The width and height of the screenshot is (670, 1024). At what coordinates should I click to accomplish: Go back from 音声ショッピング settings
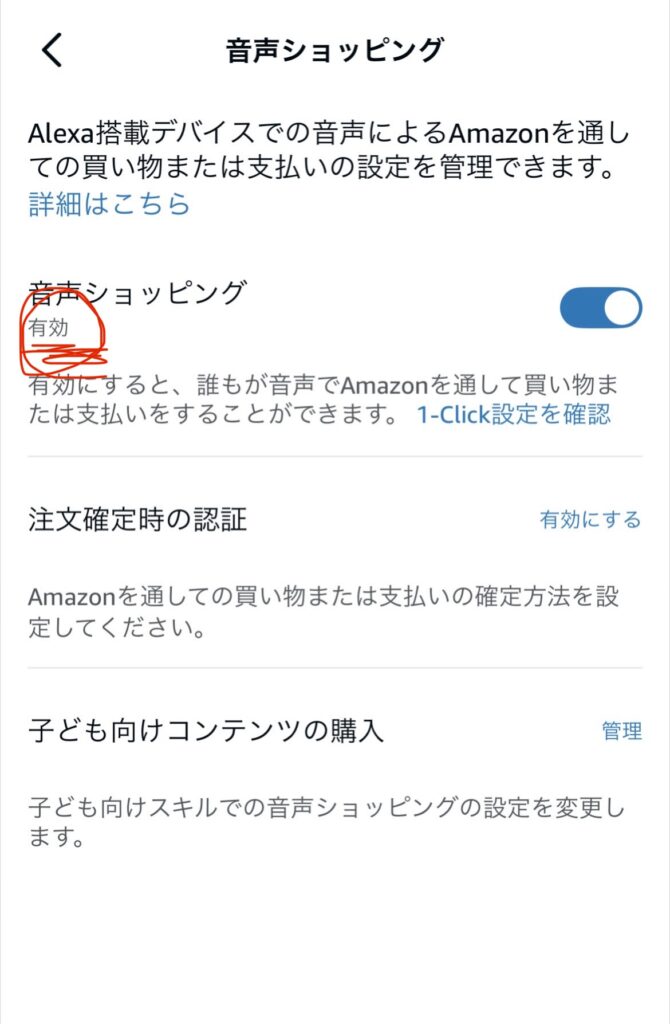(53, 50)
